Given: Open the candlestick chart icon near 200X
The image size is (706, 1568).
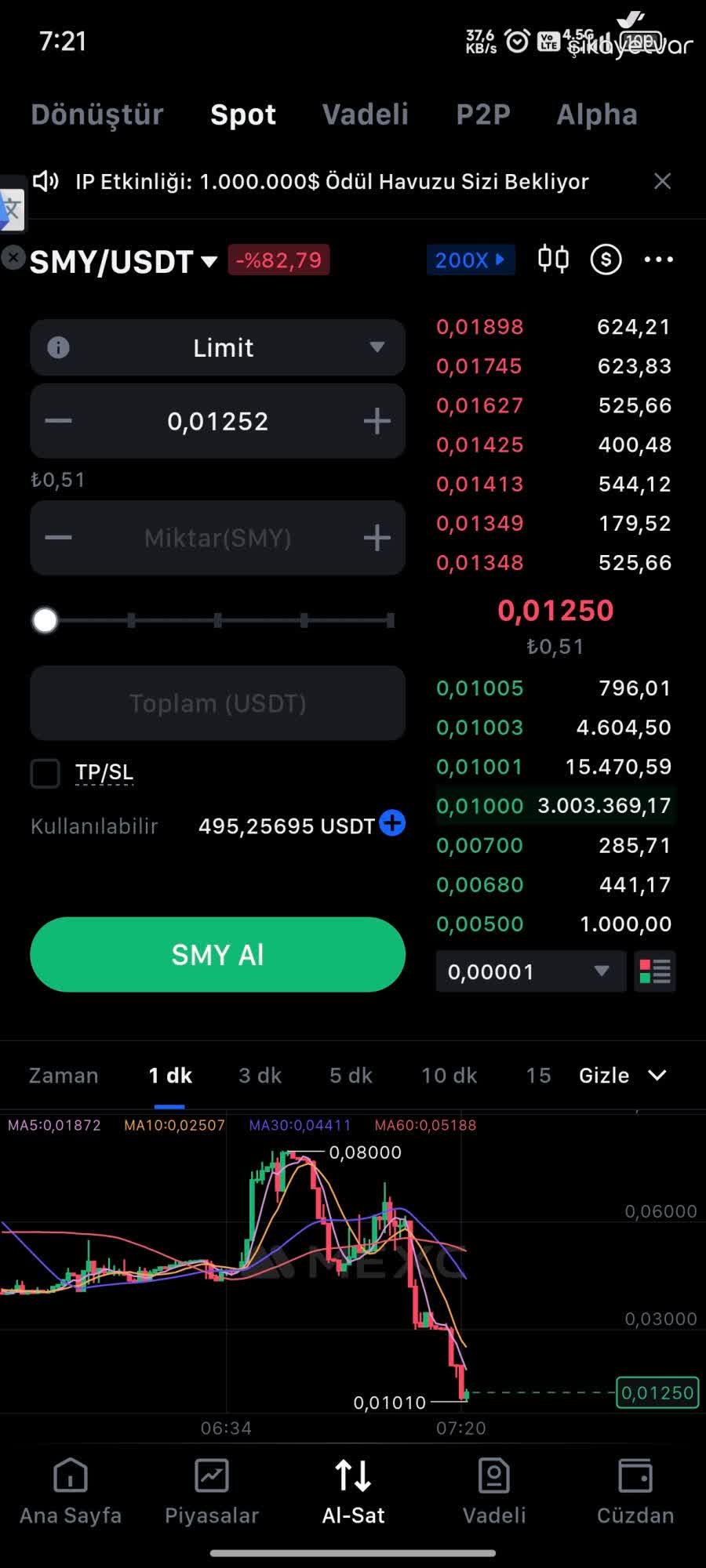Looking at the screenshot, I should 553,259.
